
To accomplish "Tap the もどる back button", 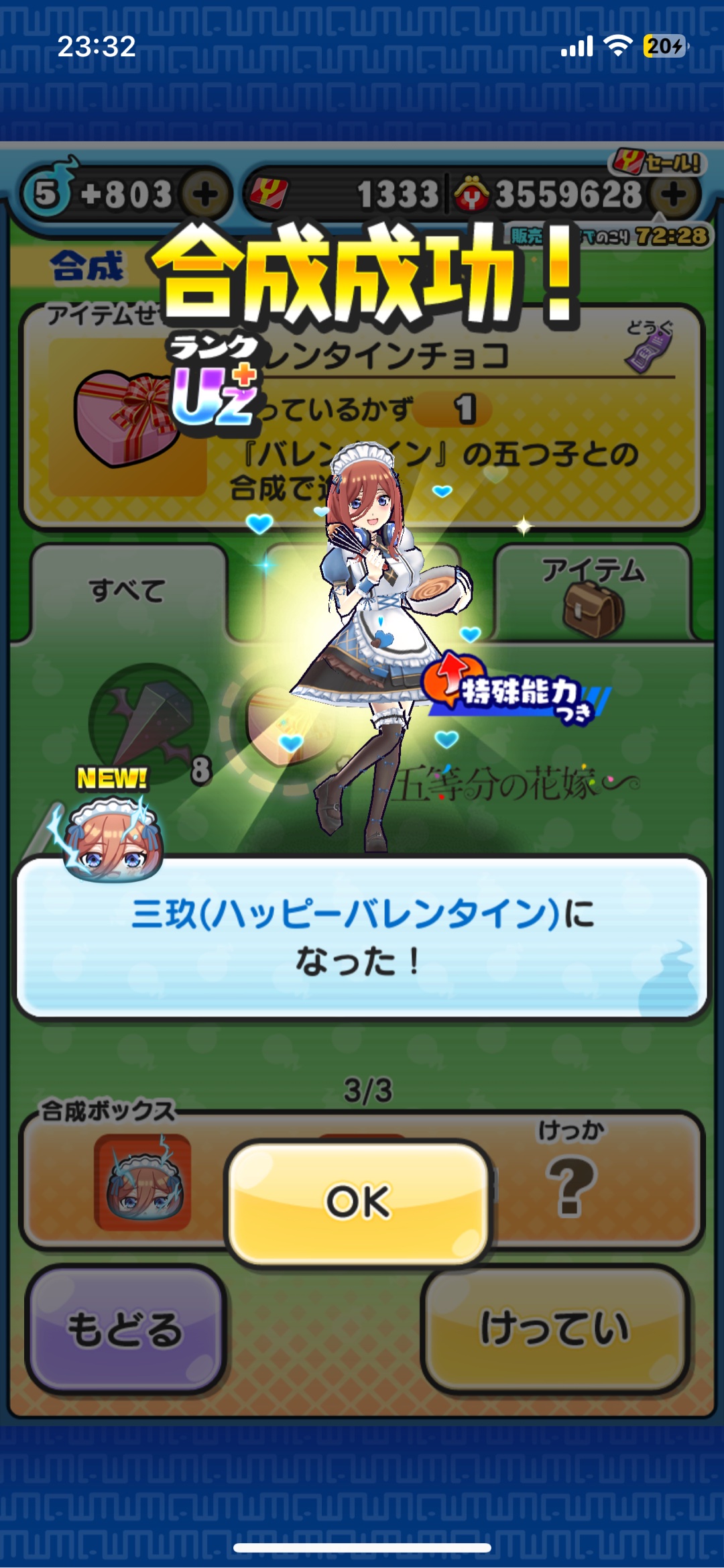I will [x=125, y=1329].
